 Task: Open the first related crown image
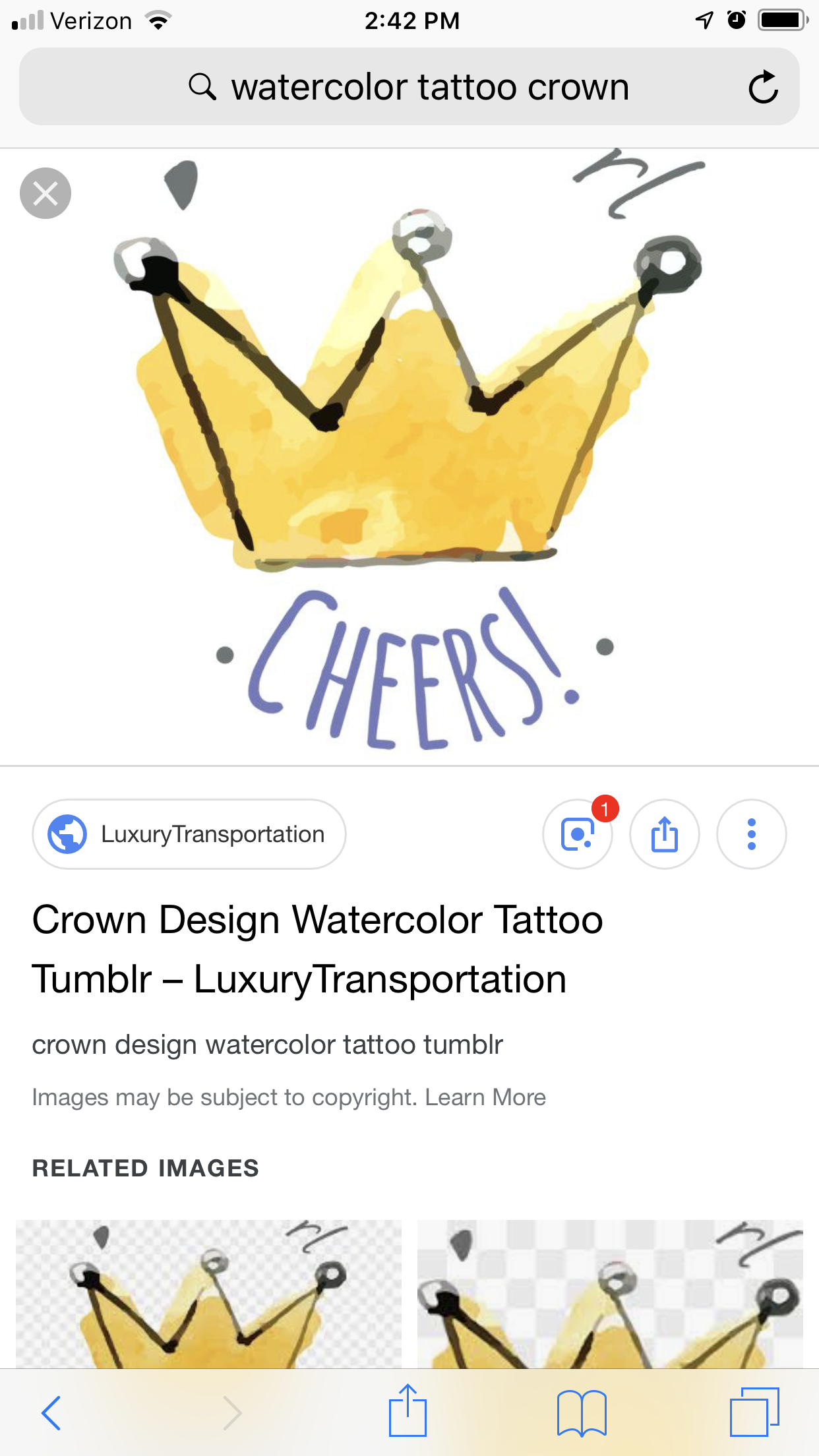208,1294
